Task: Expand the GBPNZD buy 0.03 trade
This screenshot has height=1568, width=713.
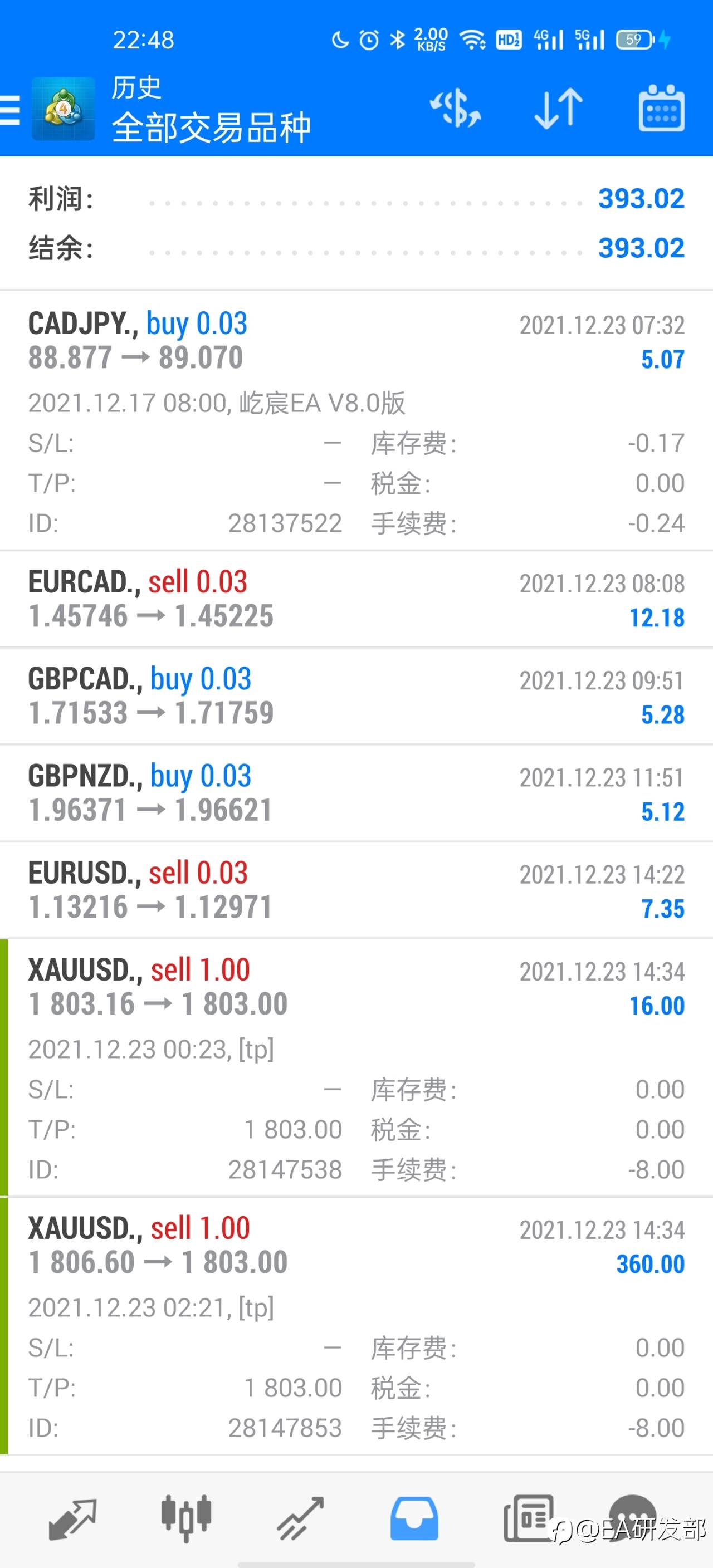Action: [x=356, y=793]
